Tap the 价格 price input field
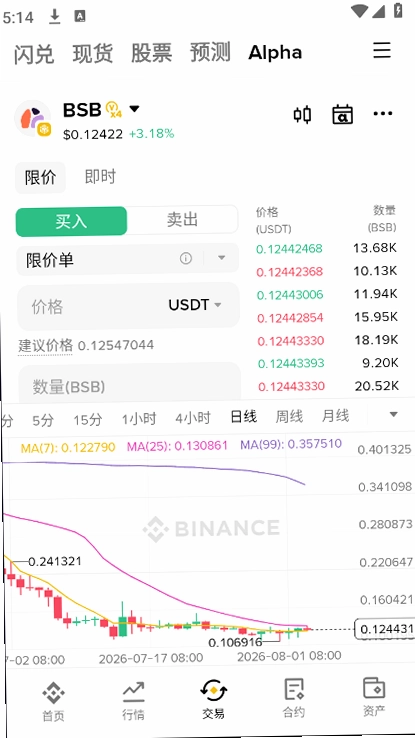 pos(128,306)
